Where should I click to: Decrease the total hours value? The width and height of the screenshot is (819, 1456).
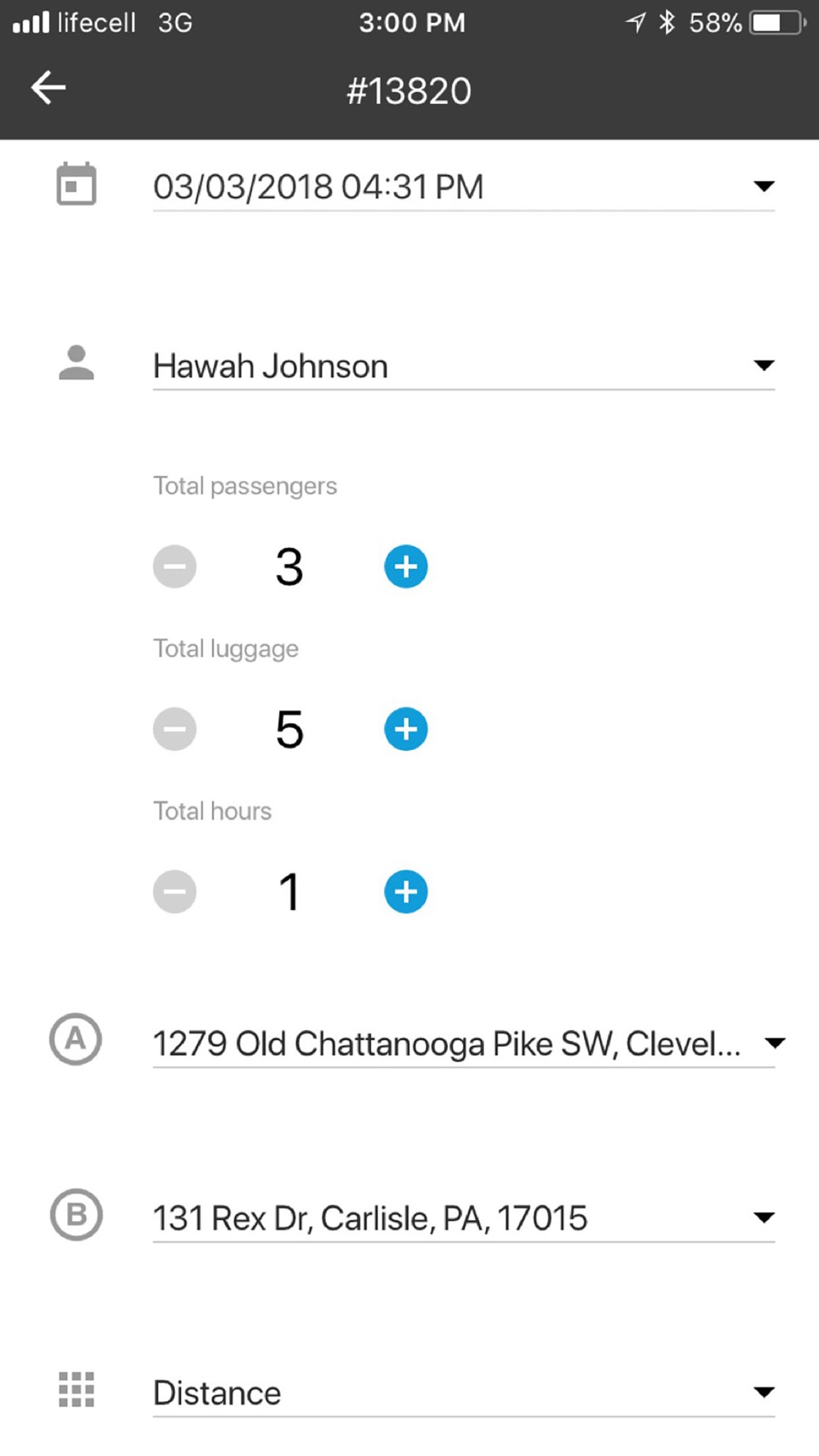pos(174,892)
